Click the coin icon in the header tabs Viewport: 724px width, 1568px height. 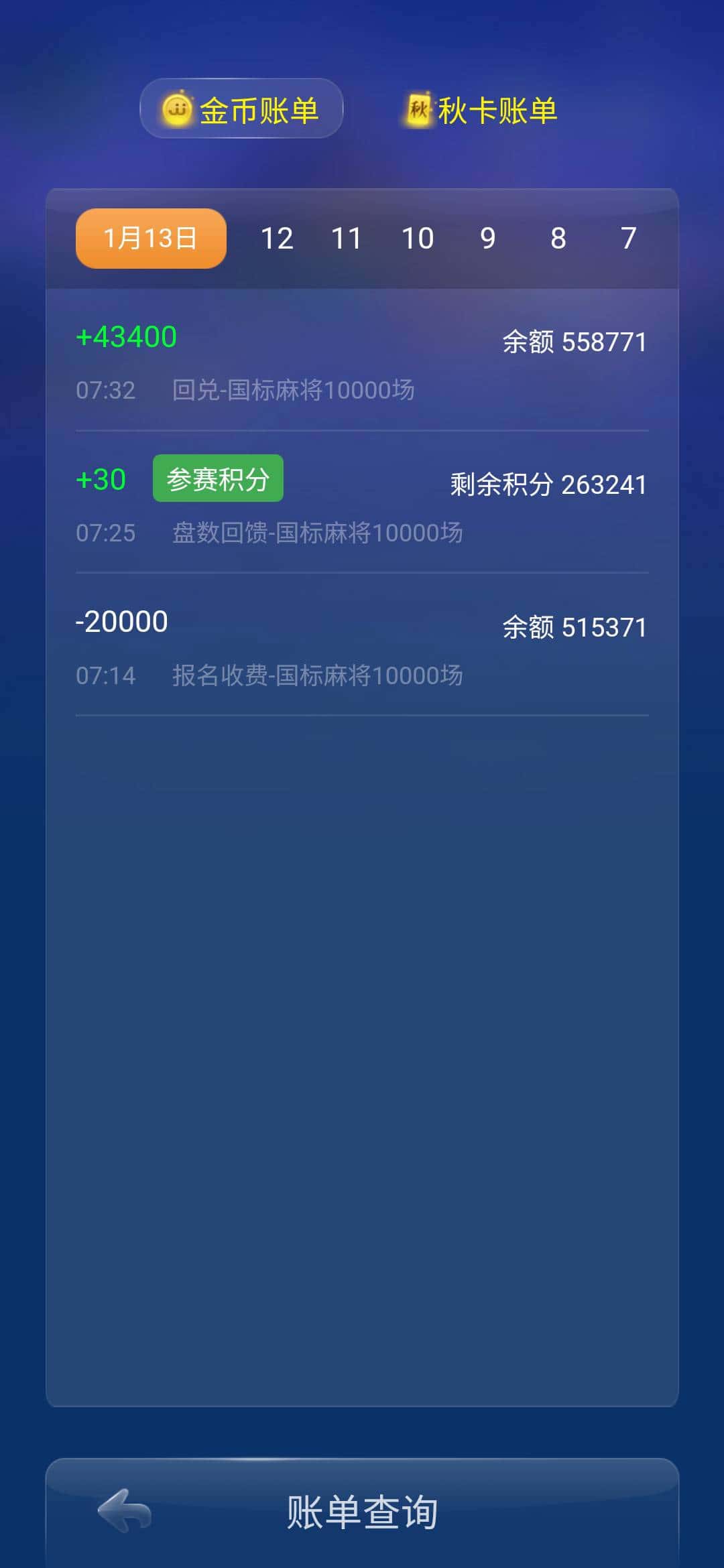[176, 110]
